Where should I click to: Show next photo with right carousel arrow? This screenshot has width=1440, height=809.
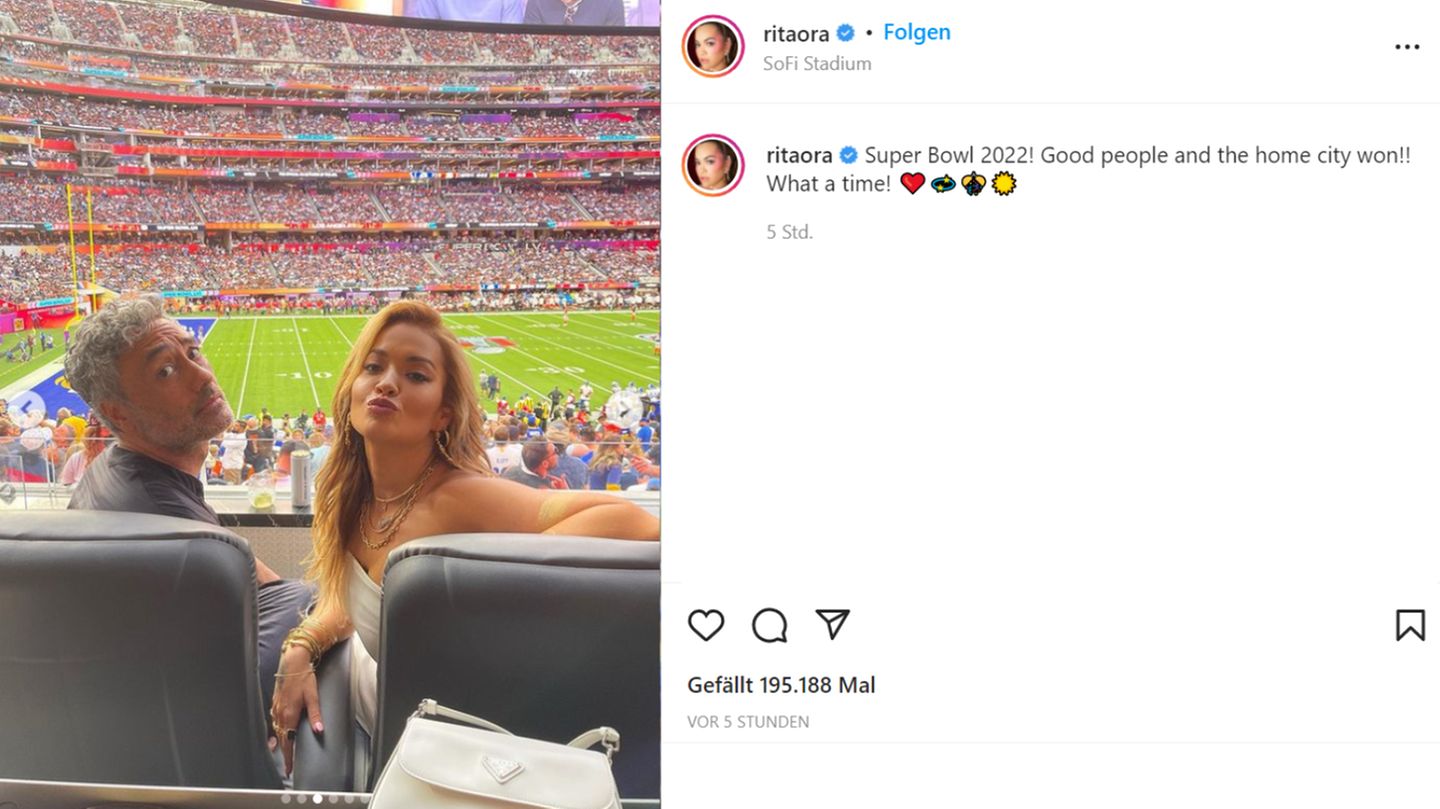point(625,408)
